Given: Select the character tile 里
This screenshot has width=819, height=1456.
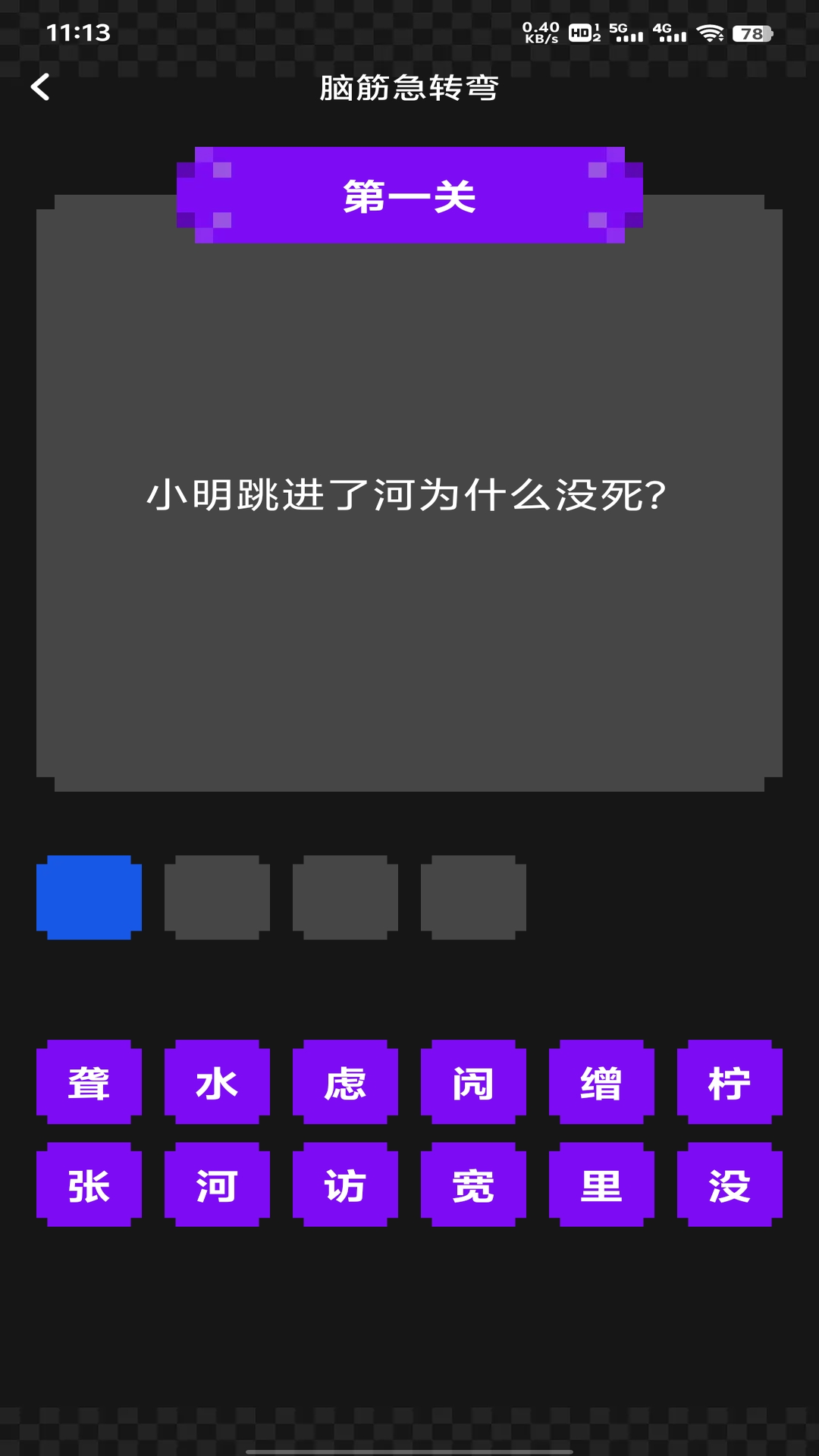Looking at the screenshot, I should [x=601, y=1183].
